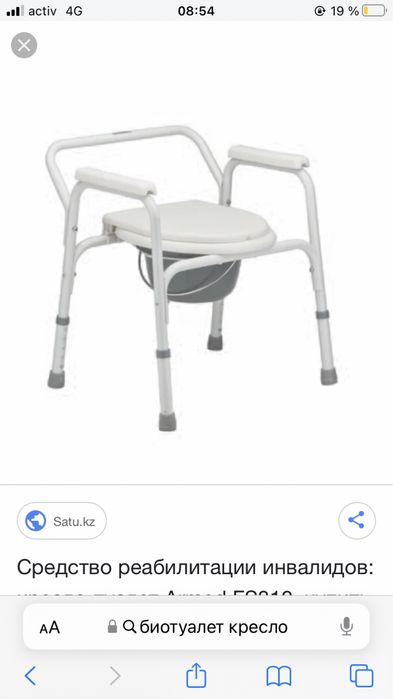Open the Средство реабилитации инвалидов title link
Viewport: 393px width, 699px height.
[195, 568]
